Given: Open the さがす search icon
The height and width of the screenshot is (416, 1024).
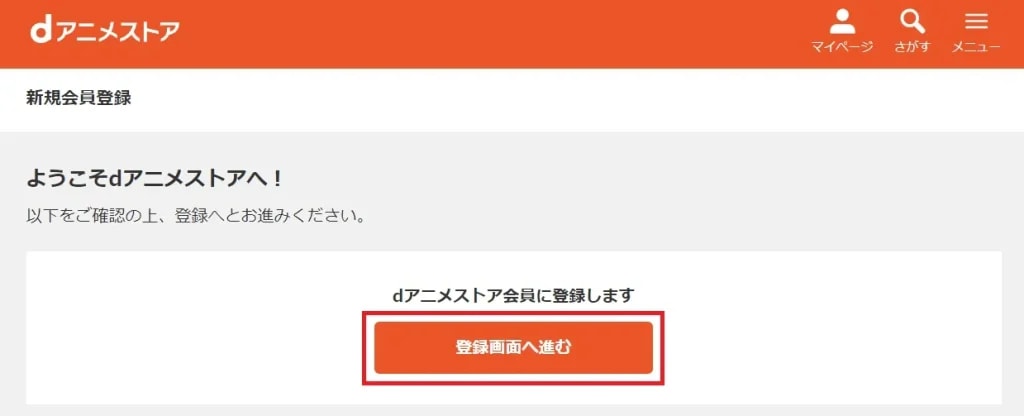Looking at the screenshot, I should (x=912, y=32).
